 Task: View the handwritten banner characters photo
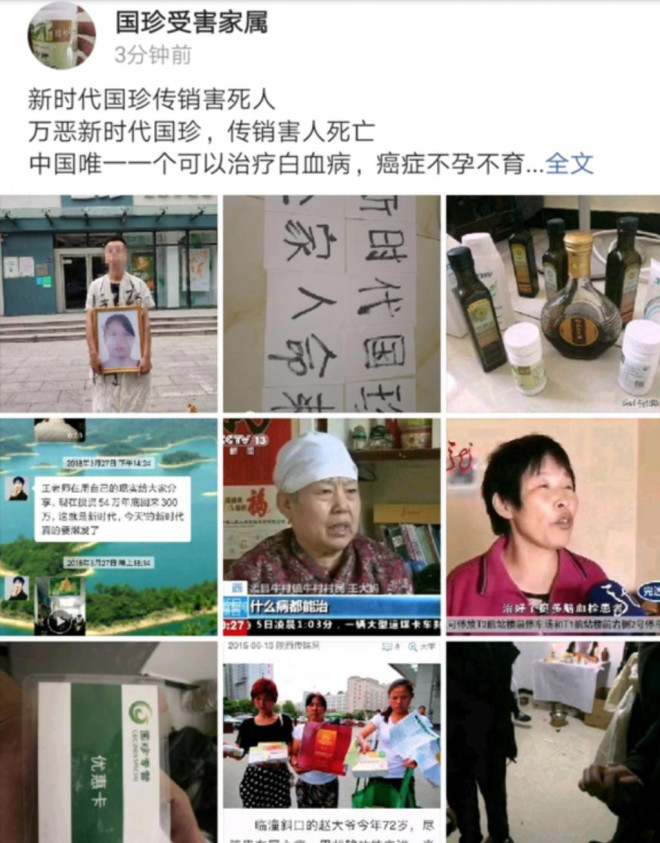pyautogui.click(x=331, y=304)
